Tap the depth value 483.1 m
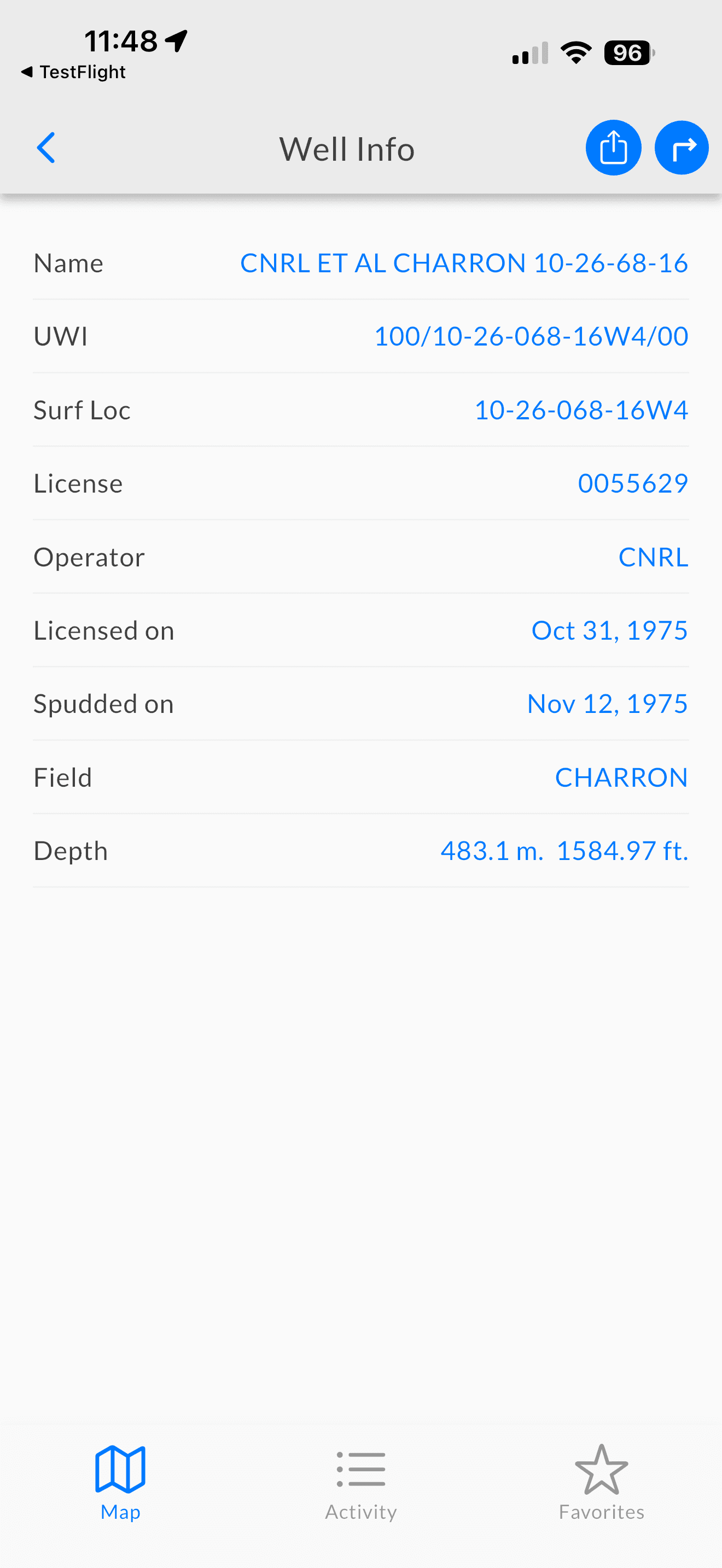 pos(491,850)
